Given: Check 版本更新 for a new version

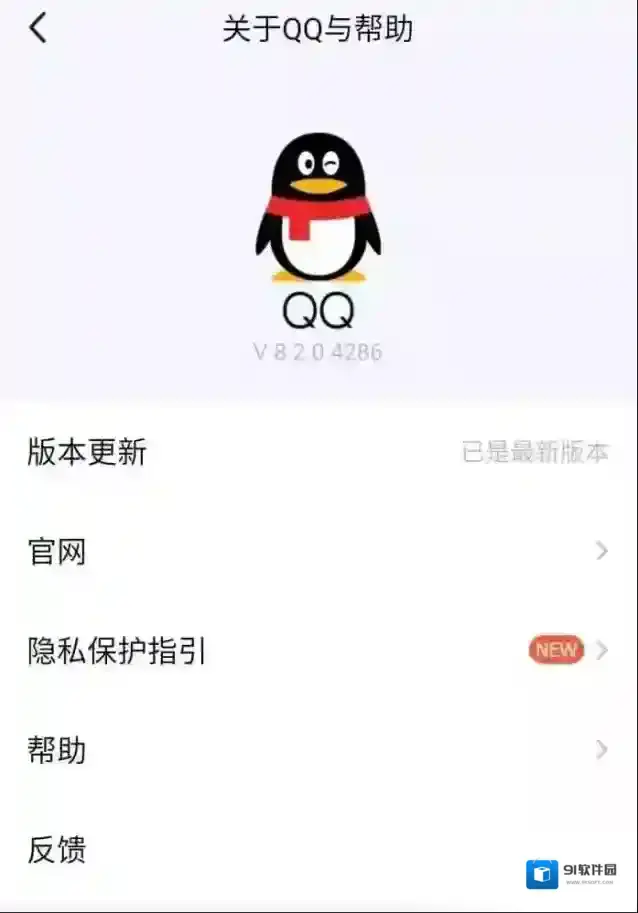Looking at the screenshot, I should pyautogui.click(x=318, y=452).
